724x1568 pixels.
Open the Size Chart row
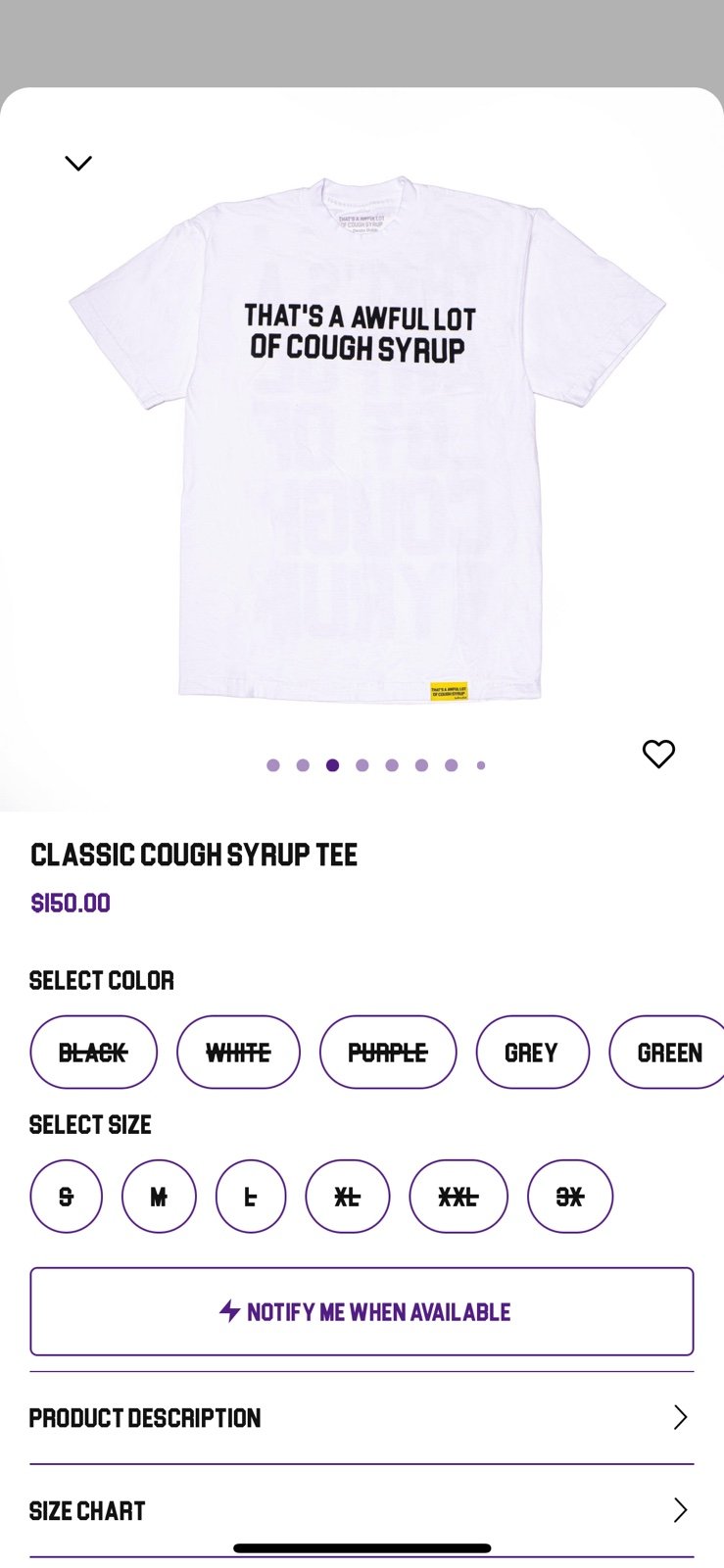(x=362, y=1511)
